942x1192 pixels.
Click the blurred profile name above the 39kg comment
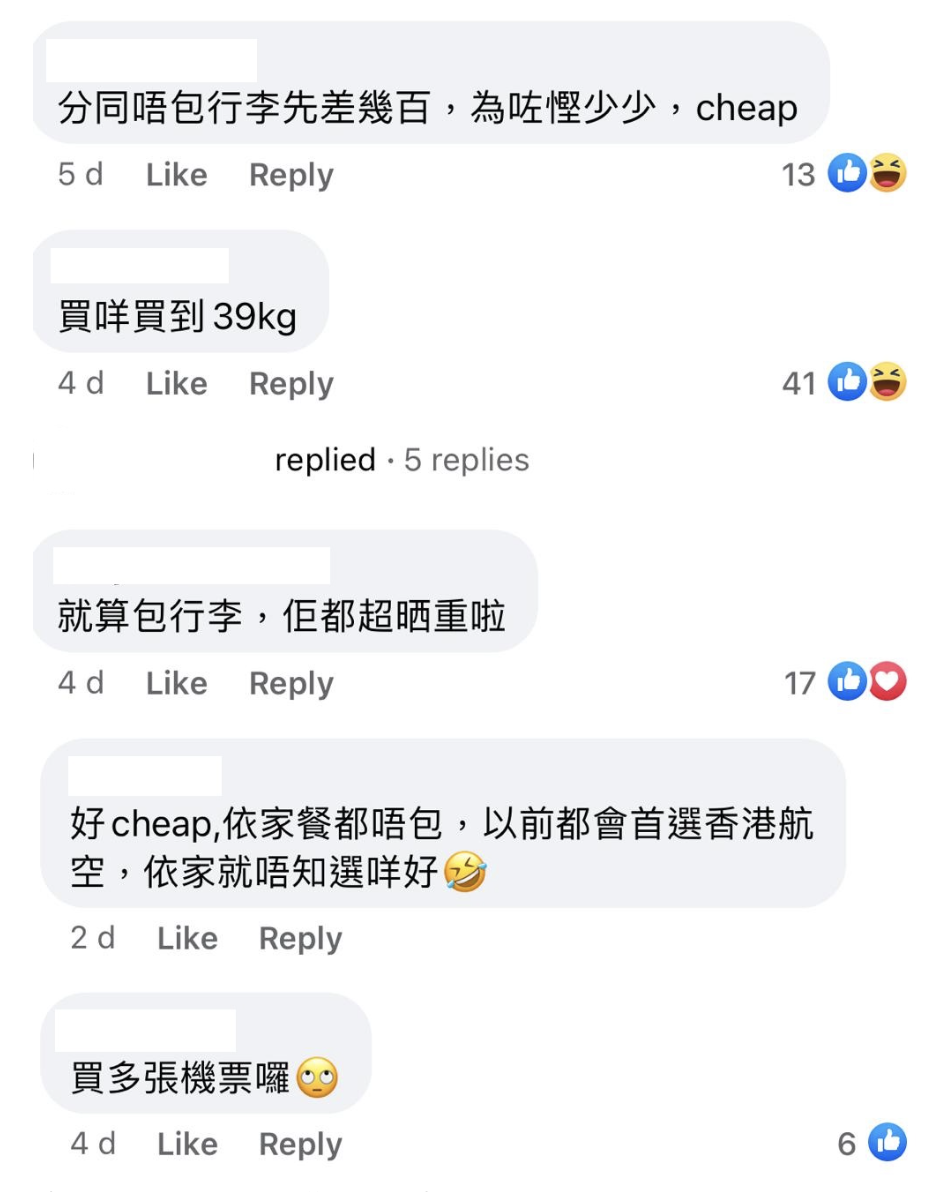[x=140, y=265]
